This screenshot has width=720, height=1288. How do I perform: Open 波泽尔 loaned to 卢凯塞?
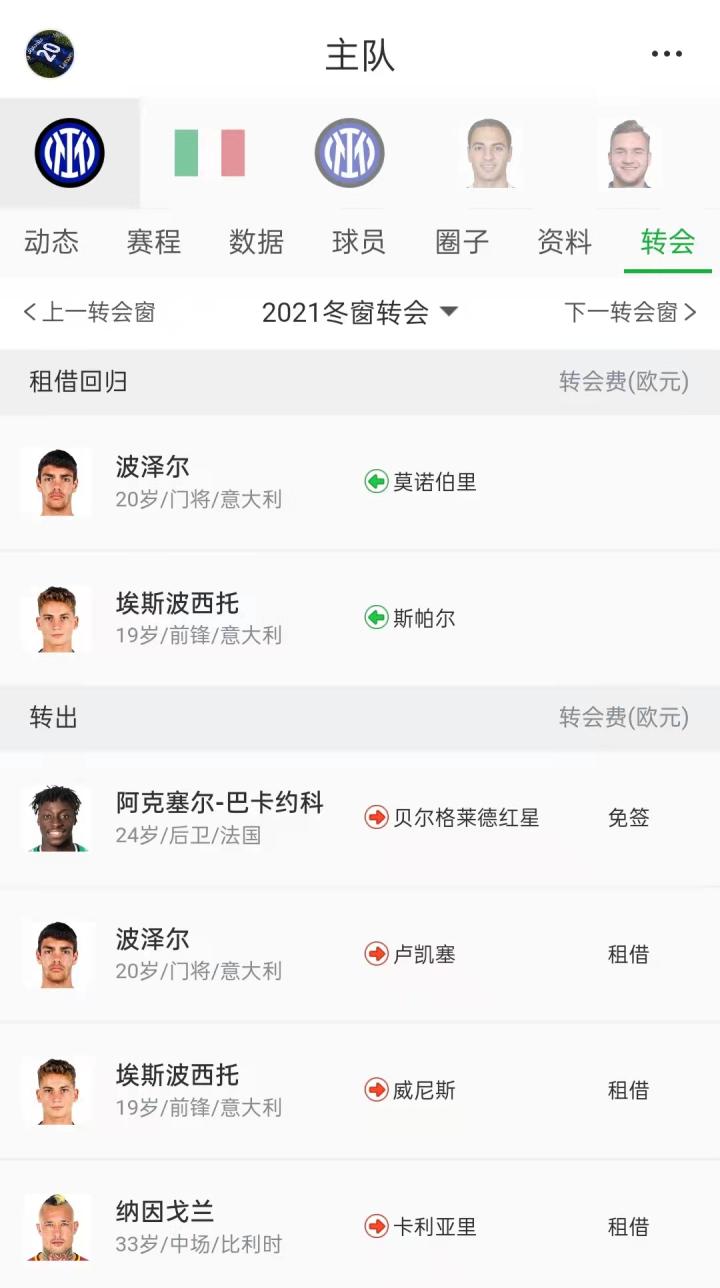click(360, 954)
